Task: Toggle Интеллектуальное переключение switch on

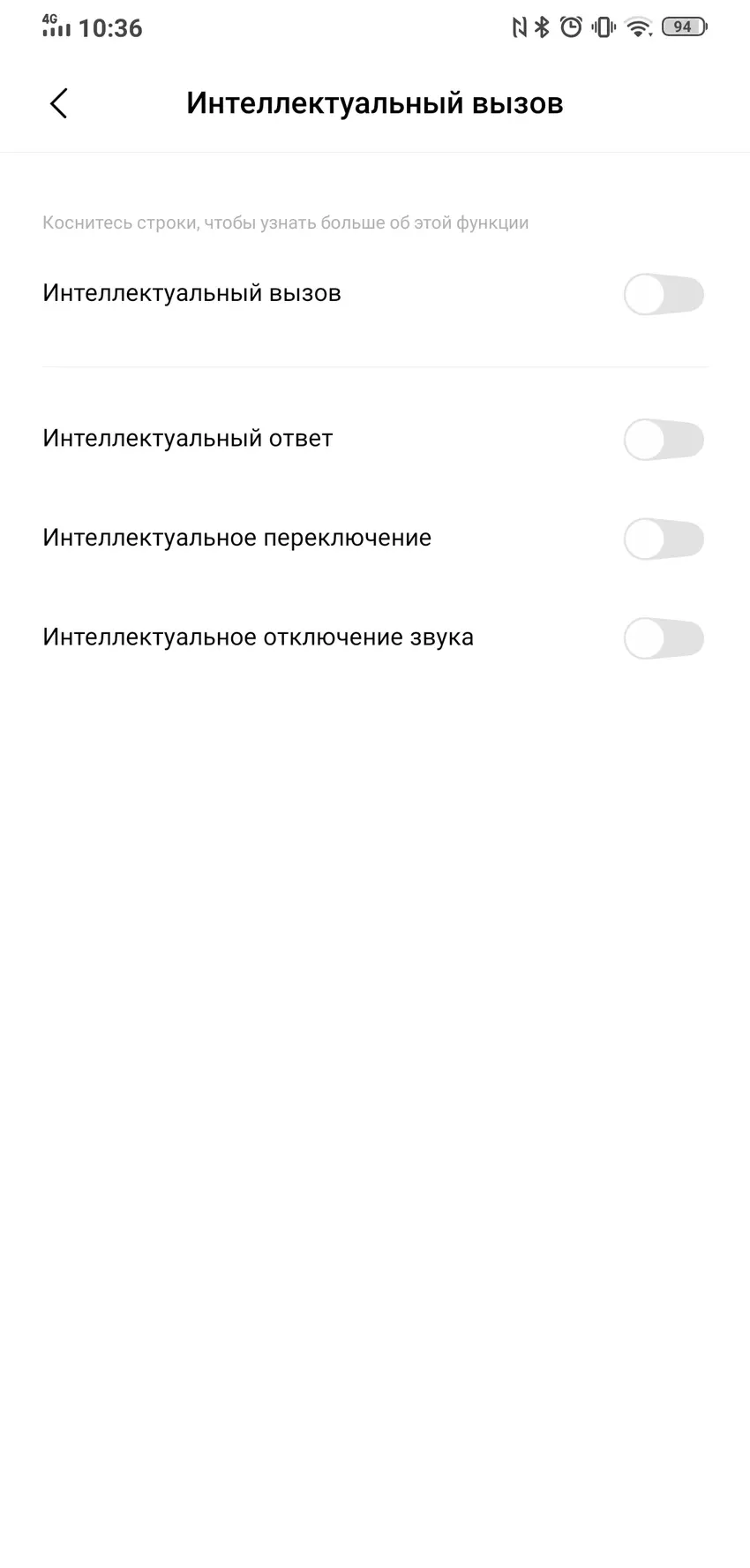Action: point(664,539)
